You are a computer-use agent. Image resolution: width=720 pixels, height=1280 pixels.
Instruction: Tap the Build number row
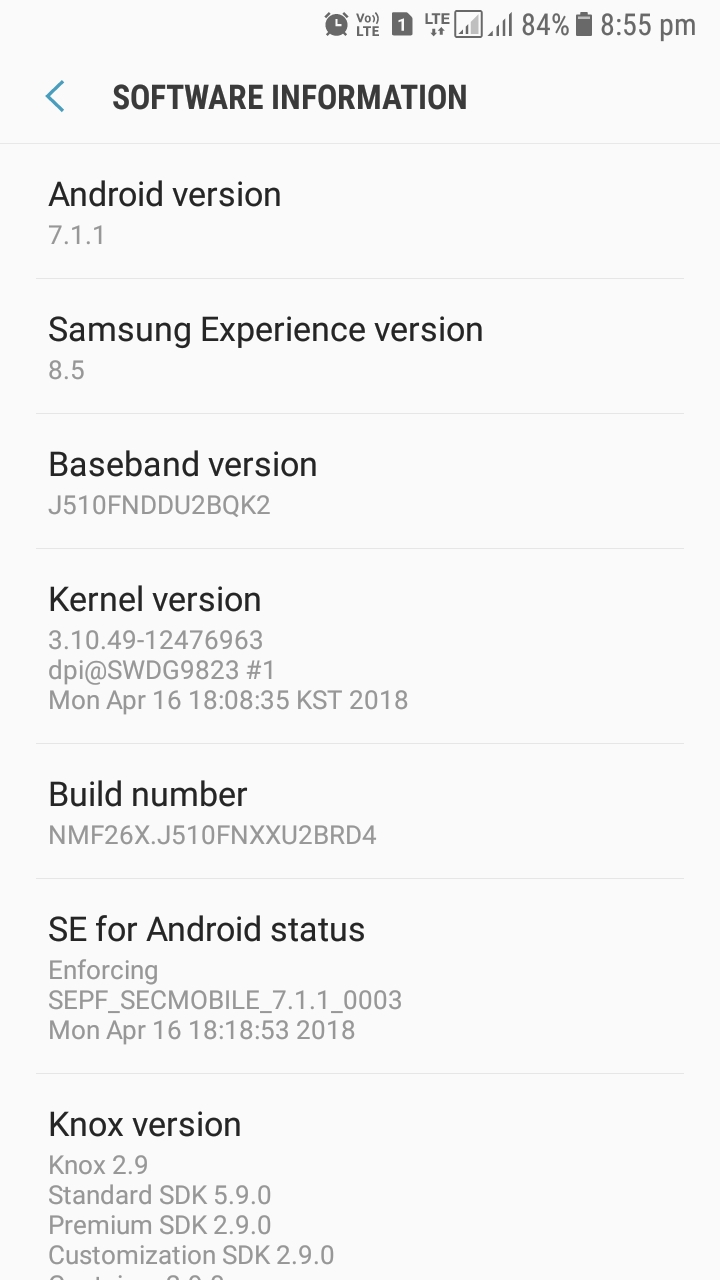click(360, 812)
